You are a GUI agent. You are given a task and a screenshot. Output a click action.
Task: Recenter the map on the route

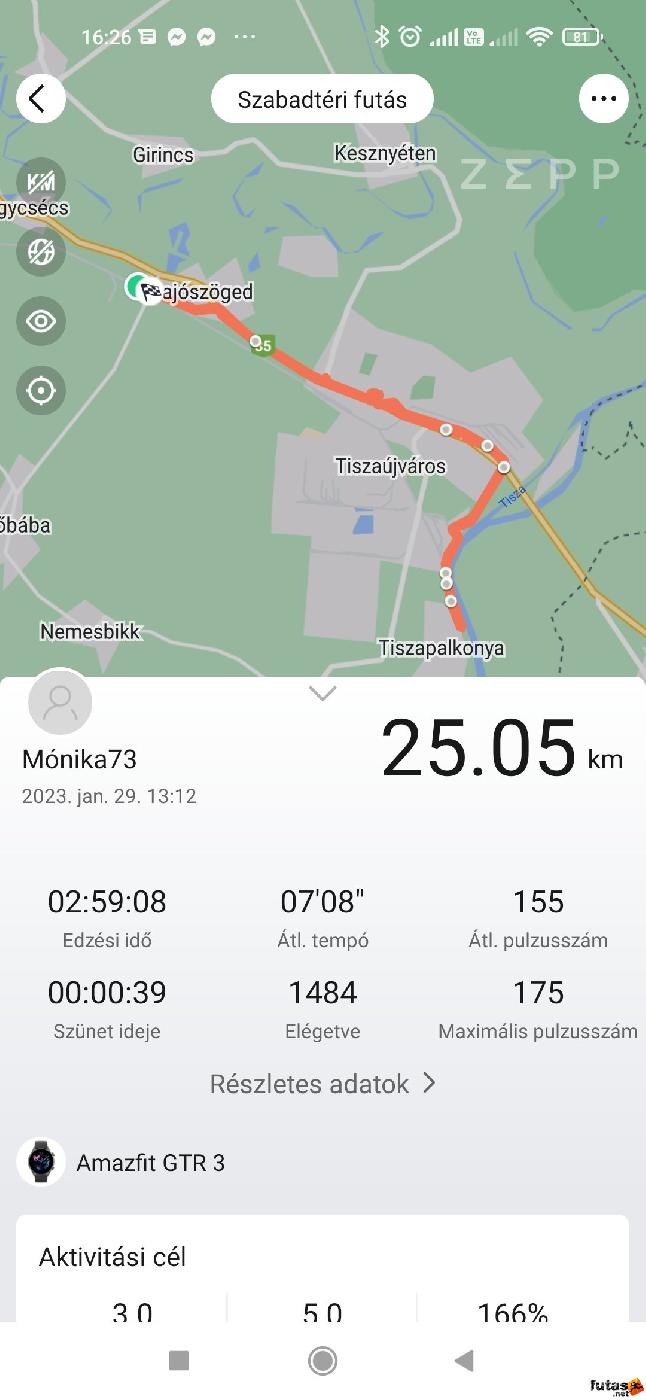[x=41, y=390]
